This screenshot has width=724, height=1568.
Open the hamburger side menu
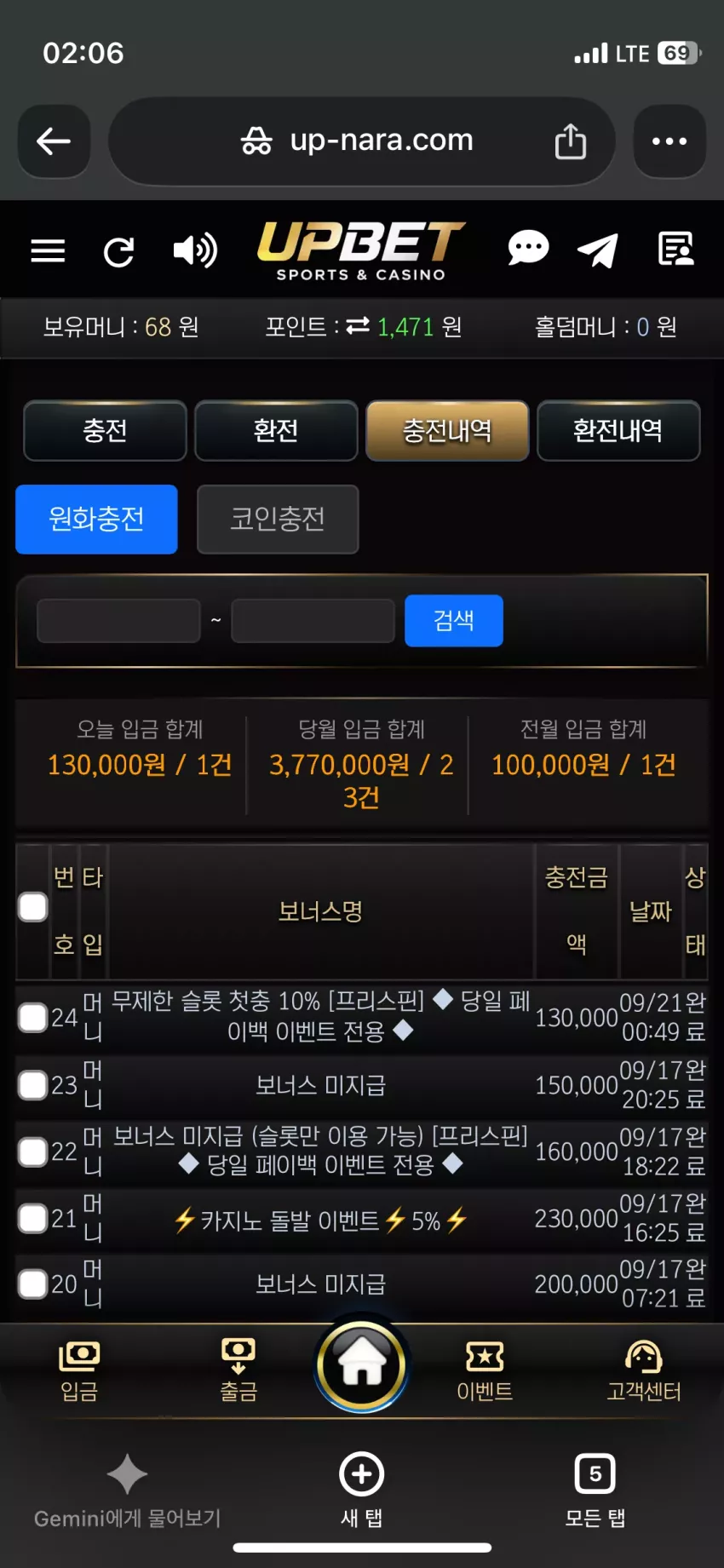click(x=48, y=251)
